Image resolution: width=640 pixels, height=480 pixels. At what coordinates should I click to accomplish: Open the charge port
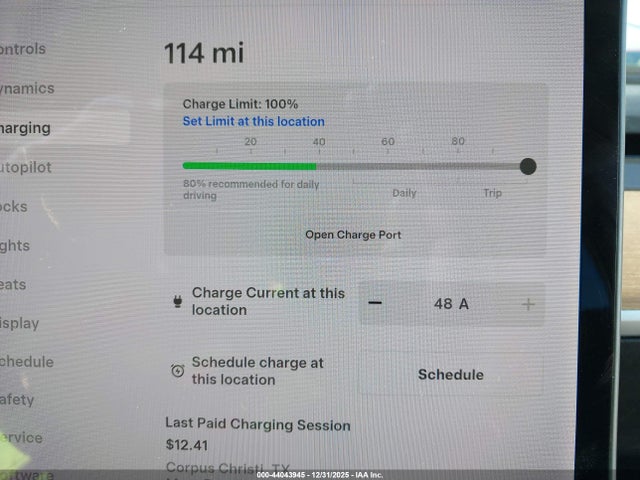[353, 235]
